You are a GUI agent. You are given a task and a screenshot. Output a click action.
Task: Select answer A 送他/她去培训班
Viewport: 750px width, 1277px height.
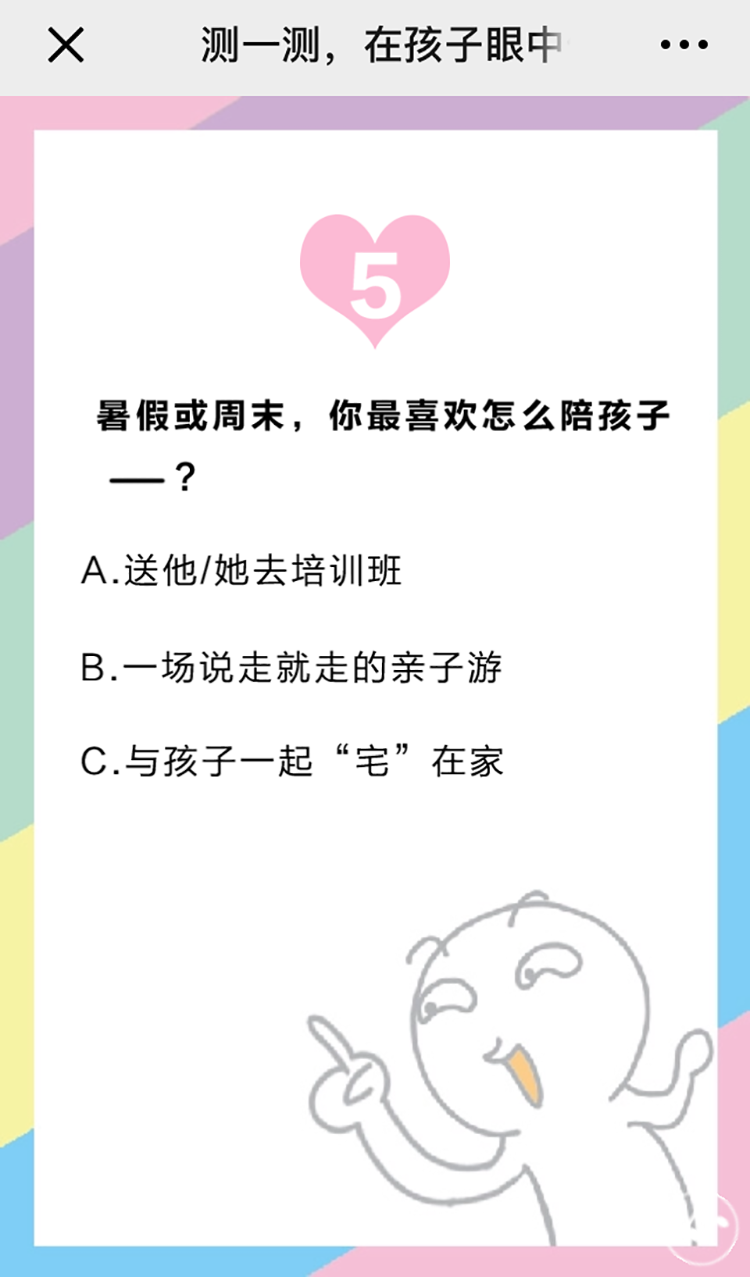pyautogui.click(x=241, y=571)
